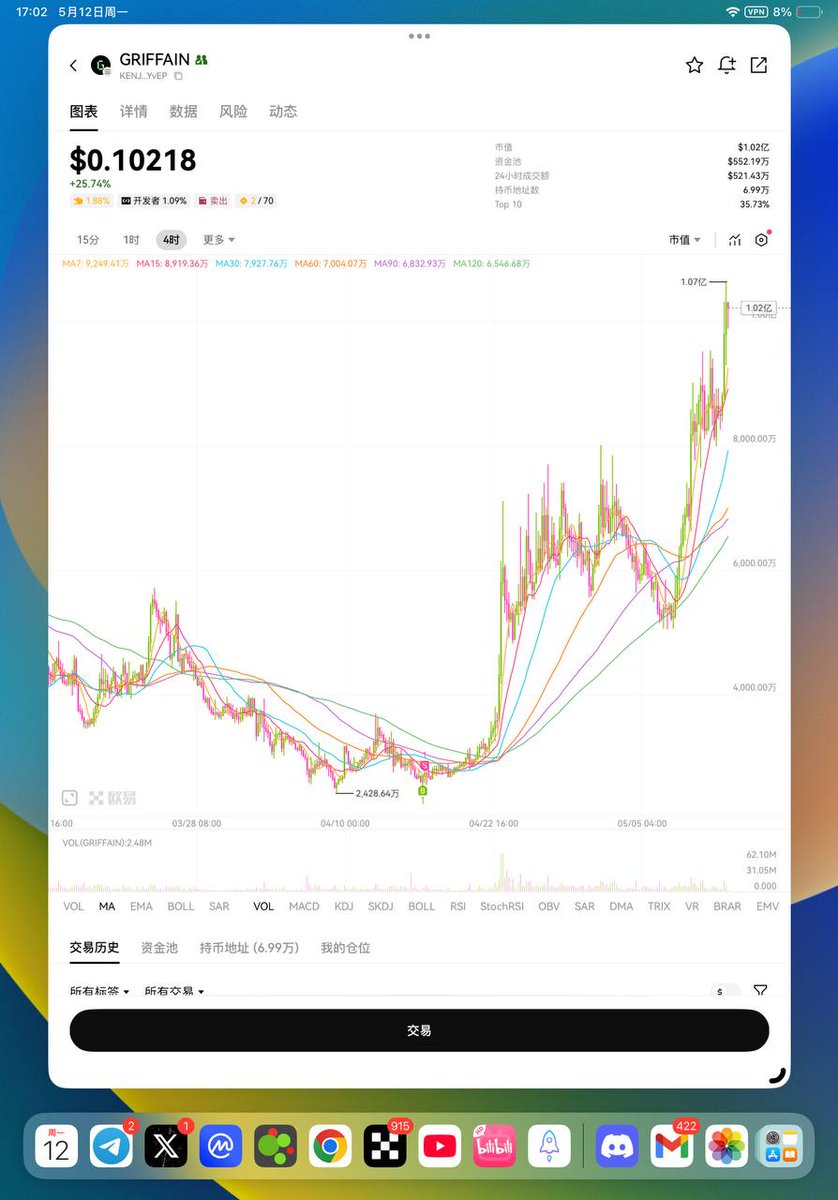Open the 市值 display dropdown
Screen dimensions: 838x1200
click(684, 240)
